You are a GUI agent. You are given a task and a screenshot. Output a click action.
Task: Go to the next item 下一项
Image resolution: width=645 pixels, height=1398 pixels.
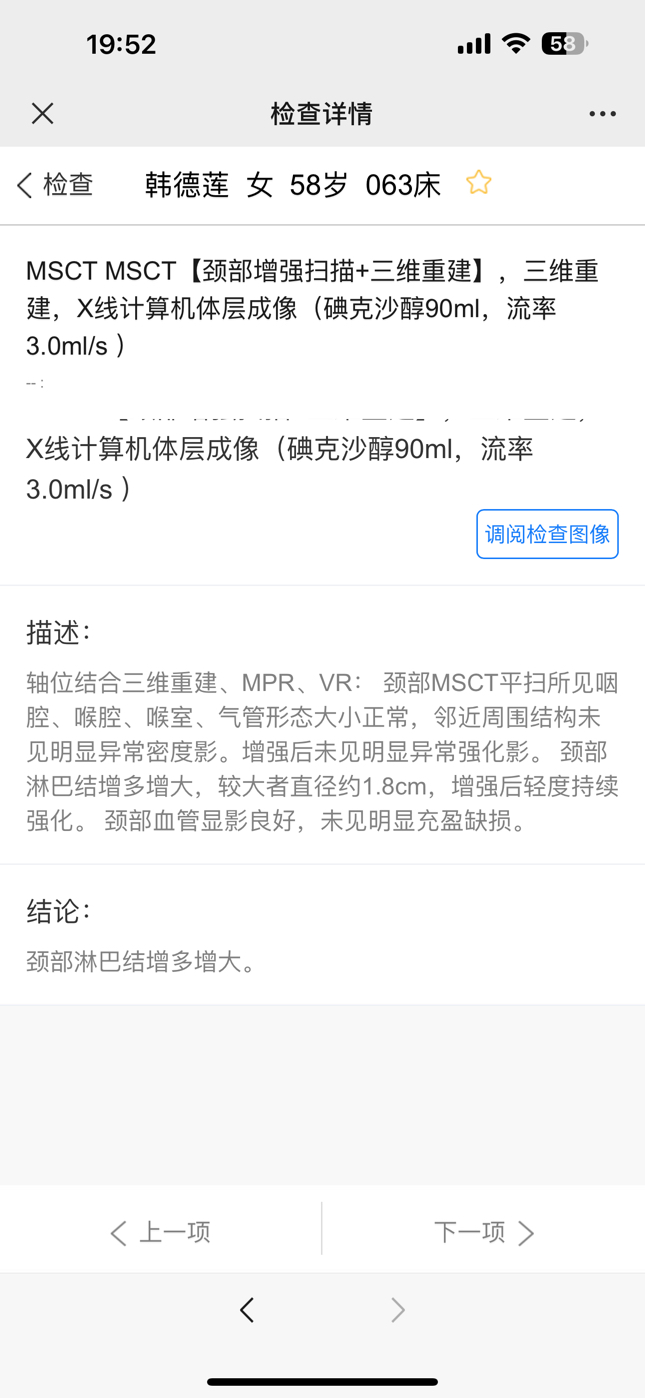tap(484, 1232)
